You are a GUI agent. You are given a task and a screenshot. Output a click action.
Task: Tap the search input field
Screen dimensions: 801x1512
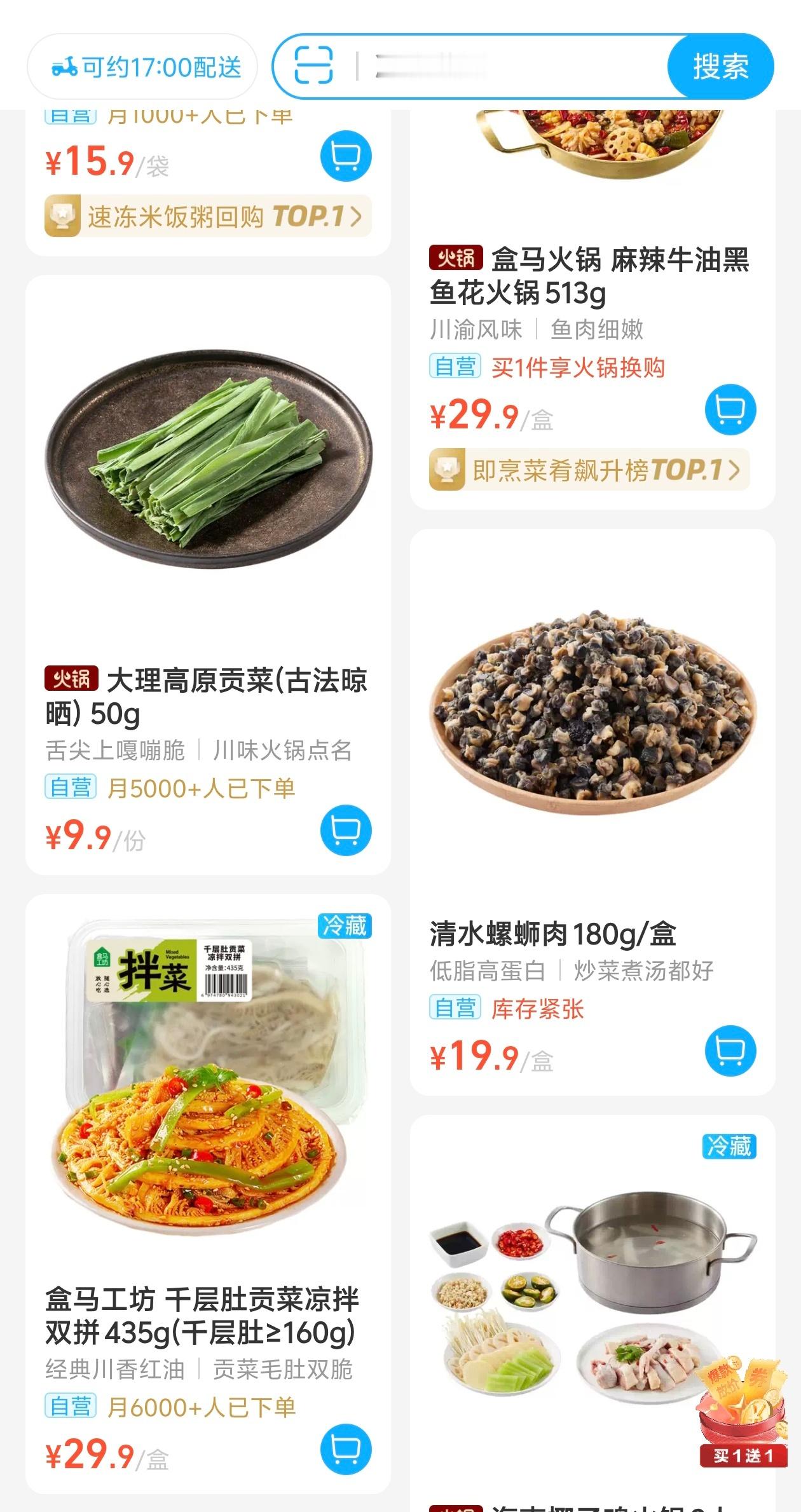pyautogui.click(x=509, y=66)
